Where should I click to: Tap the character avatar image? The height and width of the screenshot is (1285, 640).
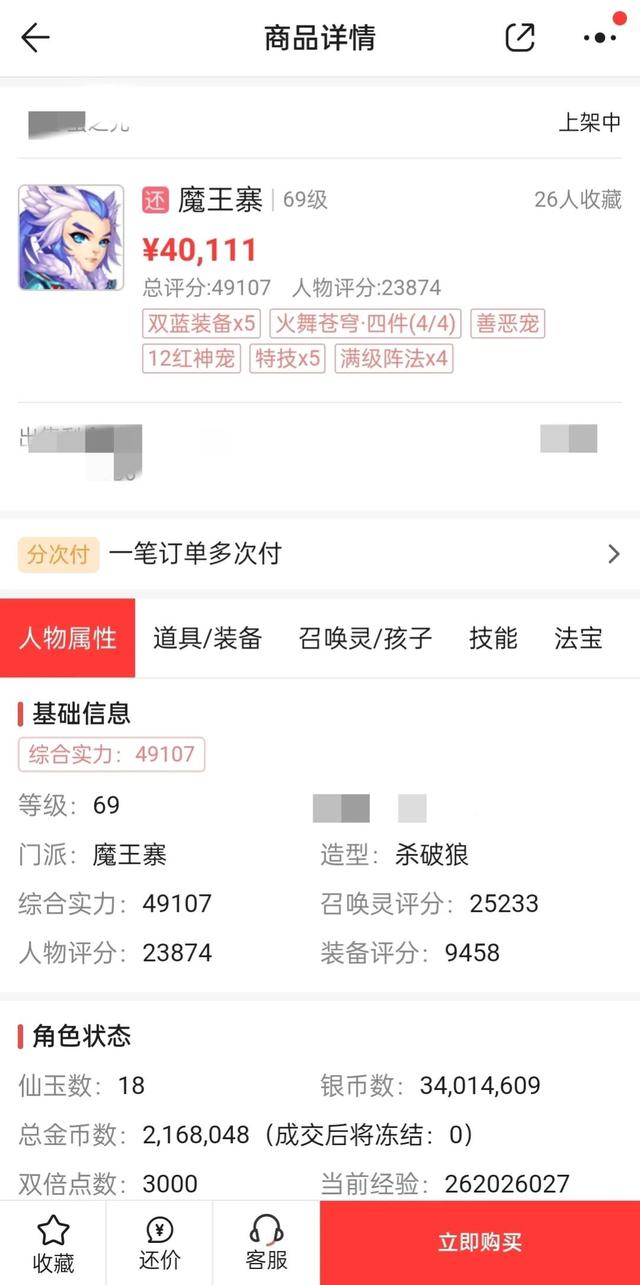coord(71,238)
